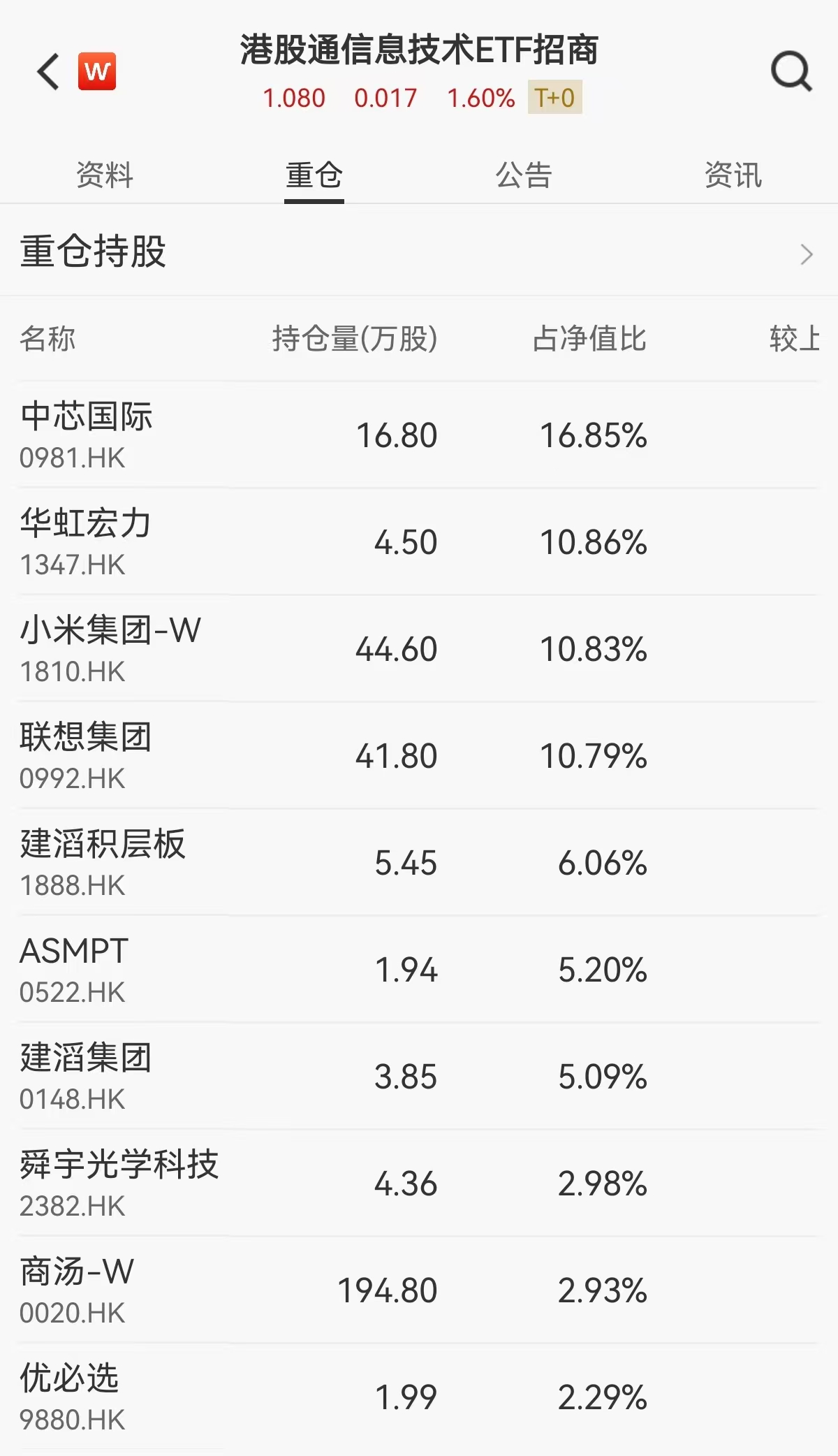Screen dimensions: 838x1456
Task: Open the 资讯 tab
Action: point(733,175)
